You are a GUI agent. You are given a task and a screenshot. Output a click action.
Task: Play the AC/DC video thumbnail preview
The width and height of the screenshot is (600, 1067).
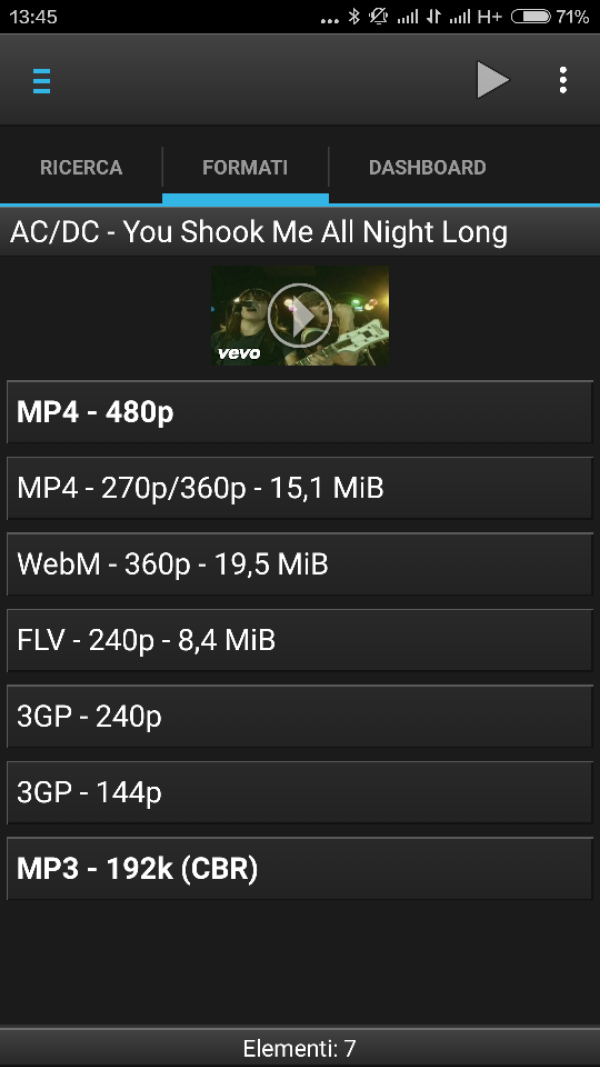(x=300, y=315)
